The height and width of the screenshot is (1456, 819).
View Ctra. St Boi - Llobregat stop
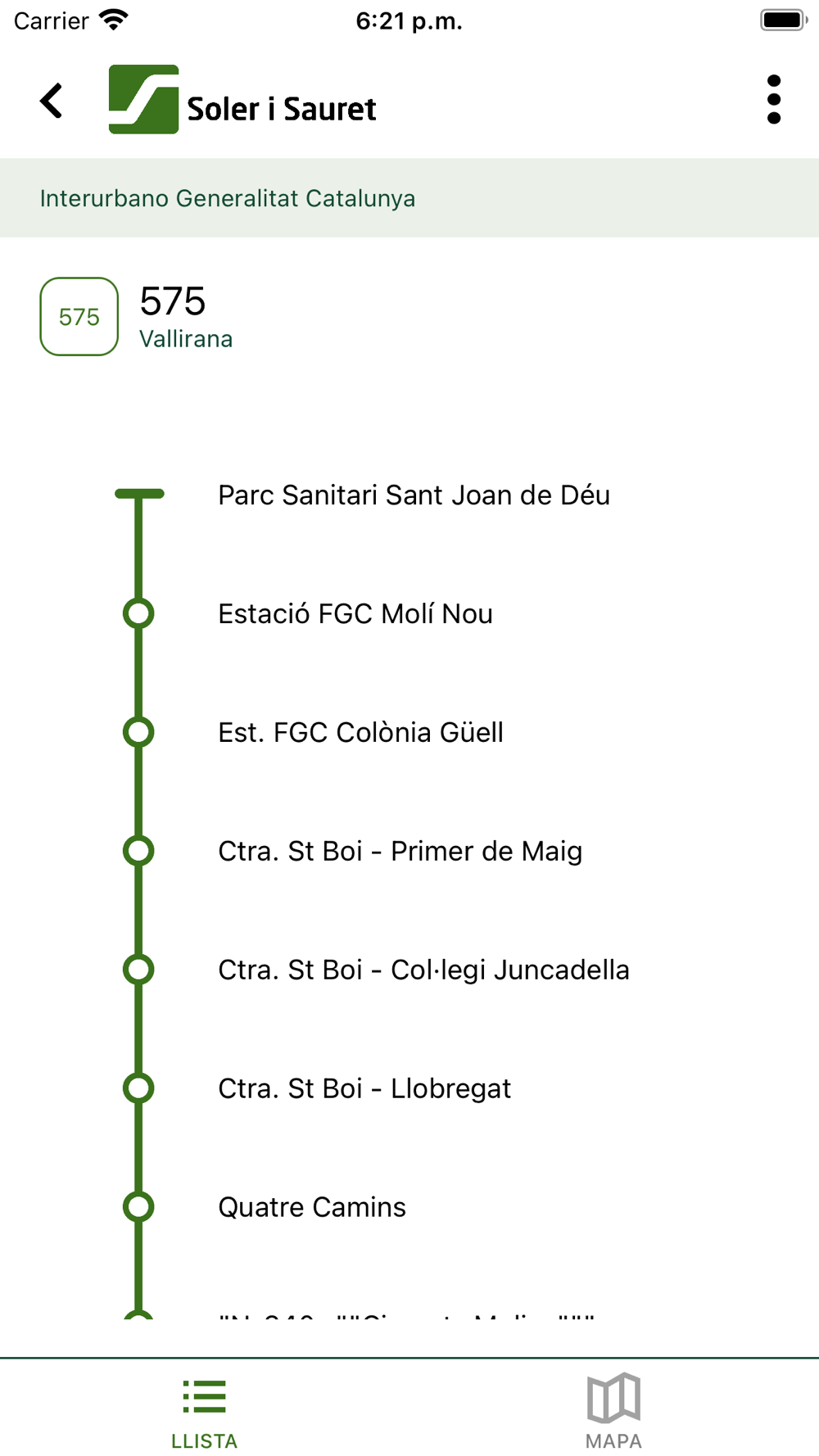coord(364,1089)
